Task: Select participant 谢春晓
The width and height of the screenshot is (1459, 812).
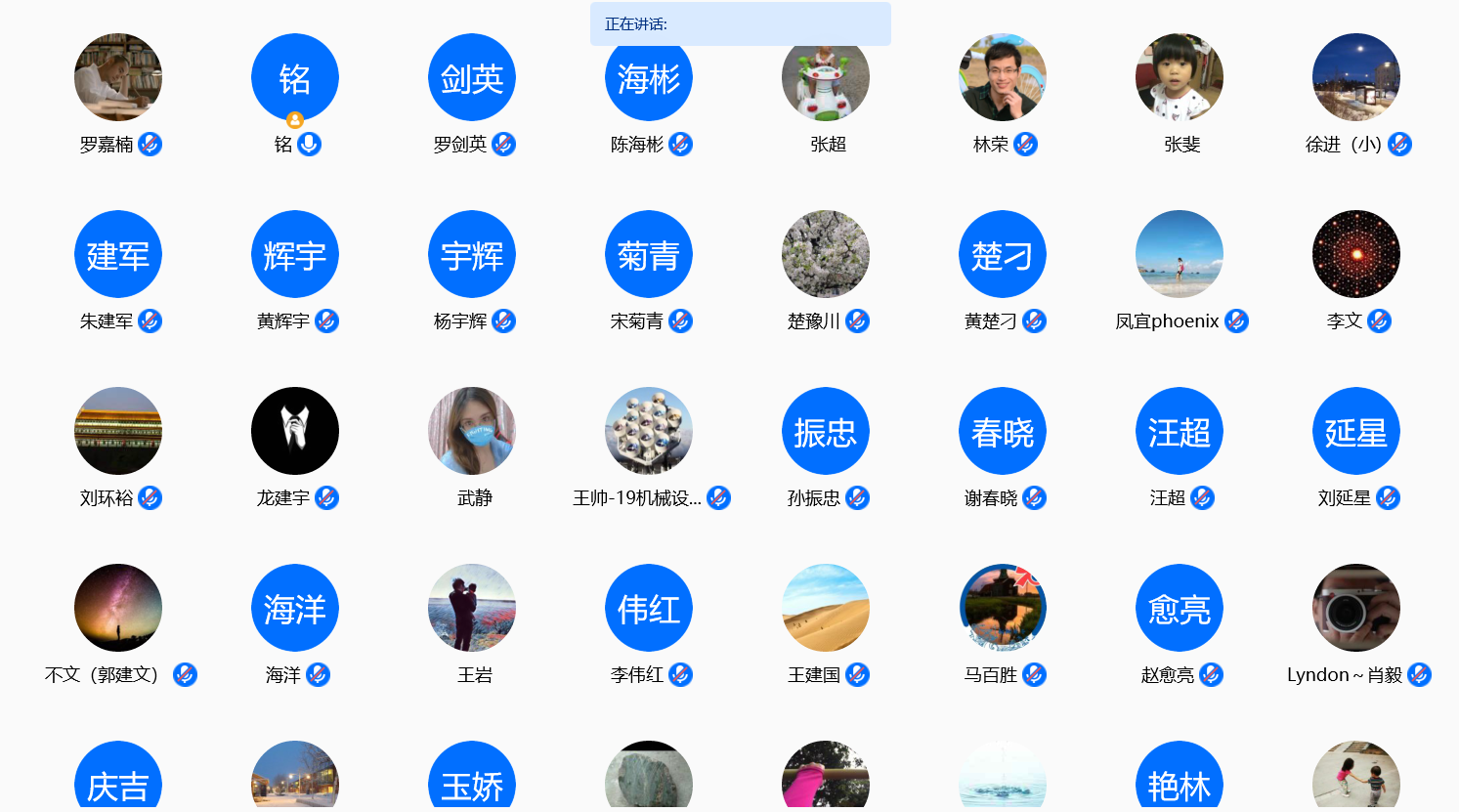Action: point(1003,431)
